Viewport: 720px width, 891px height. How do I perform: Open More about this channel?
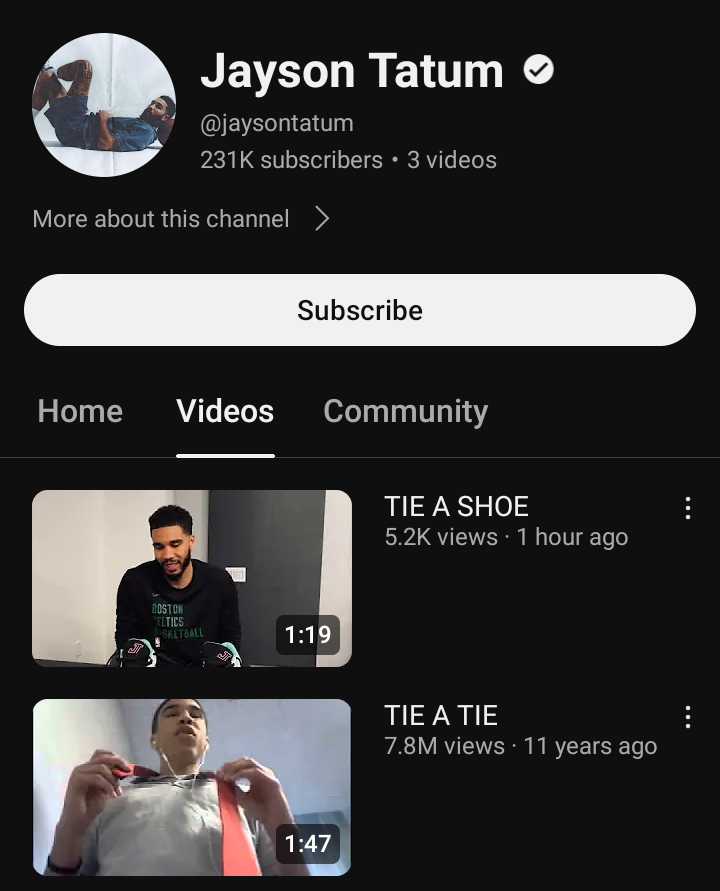[181, 219]
